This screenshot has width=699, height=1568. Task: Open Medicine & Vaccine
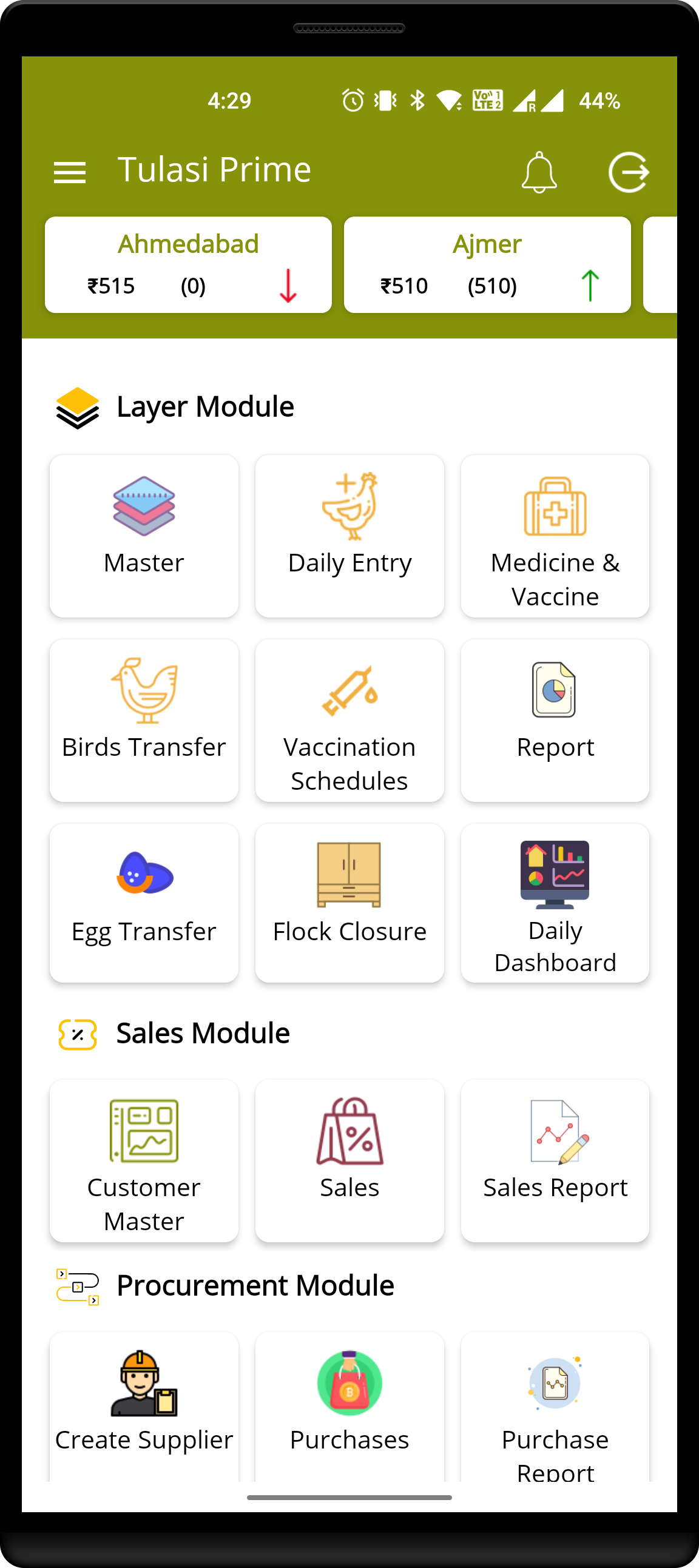[x=555, y=536]
